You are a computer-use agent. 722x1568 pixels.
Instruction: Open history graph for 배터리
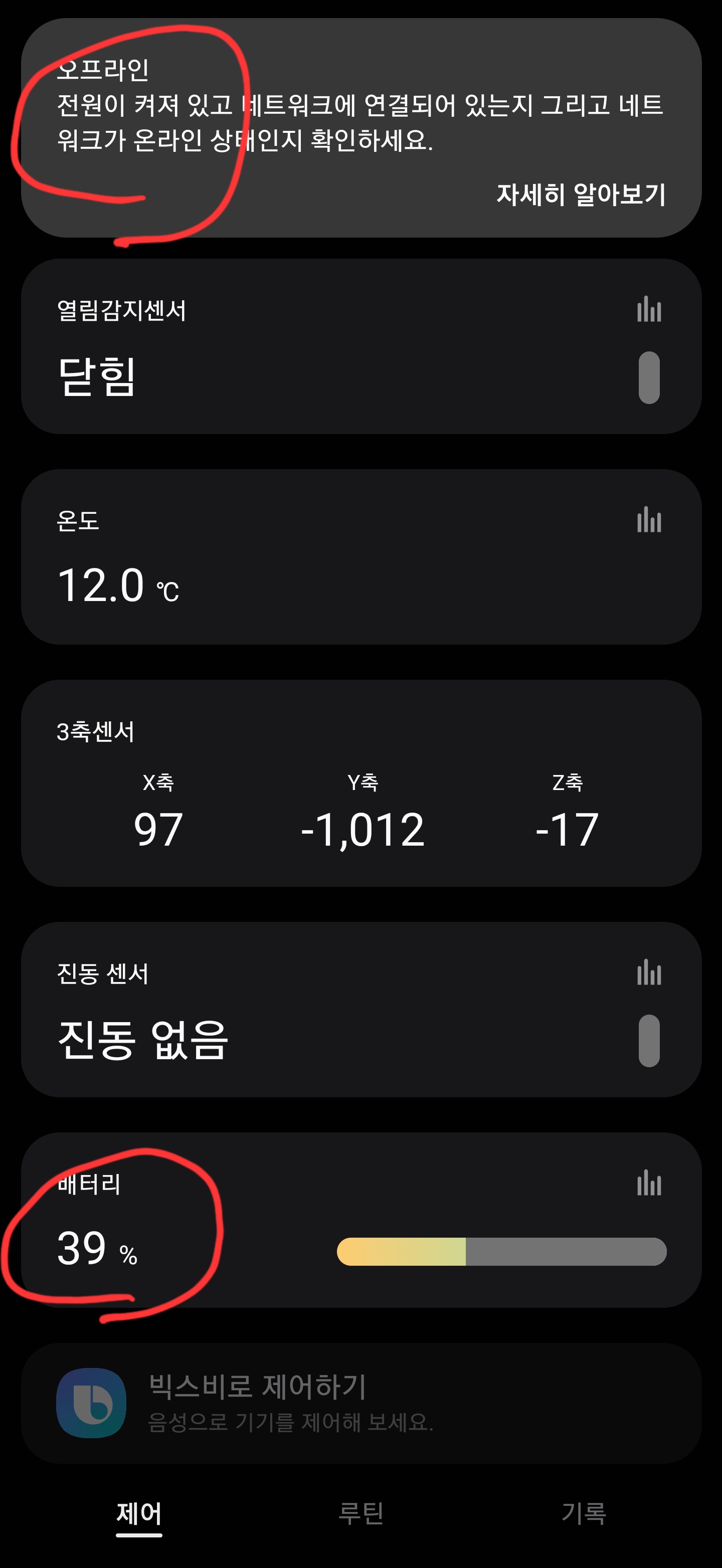click(649, 1183)
